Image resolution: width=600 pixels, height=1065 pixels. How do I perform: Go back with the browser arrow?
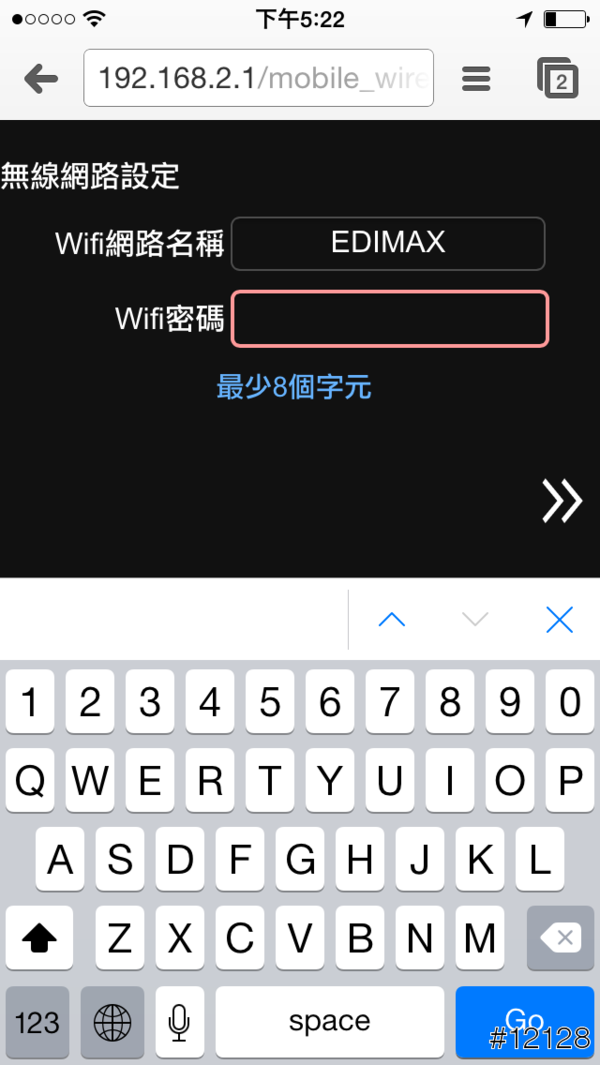point(41,78)
